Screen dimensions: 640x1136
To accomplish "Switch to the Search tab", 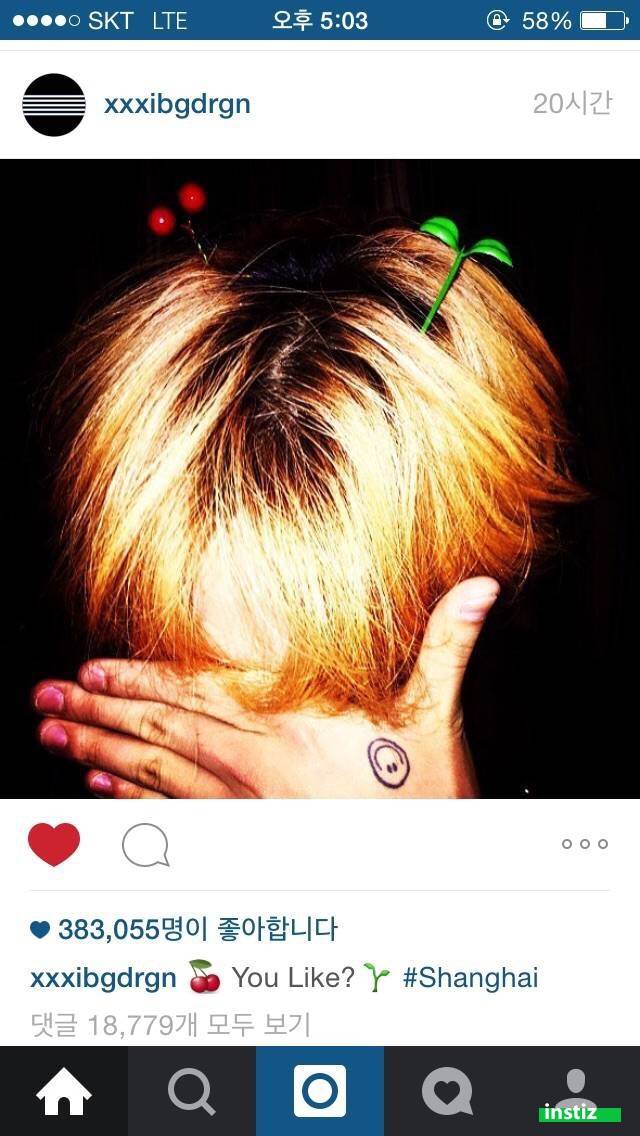I will point(192,1091).
